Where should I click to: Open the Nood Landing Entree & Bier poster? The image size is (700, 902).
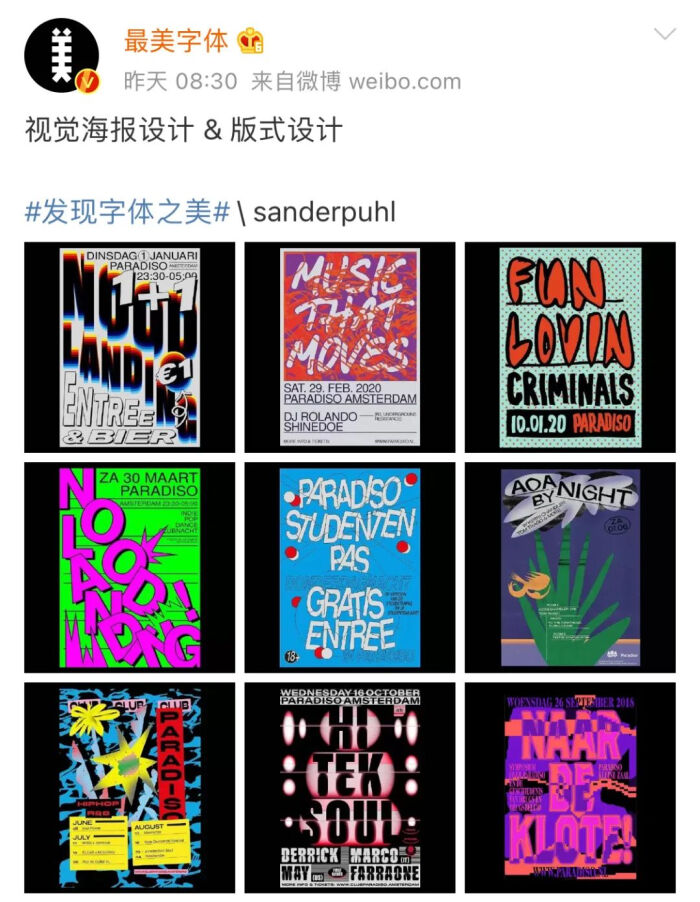coord(129,347)
